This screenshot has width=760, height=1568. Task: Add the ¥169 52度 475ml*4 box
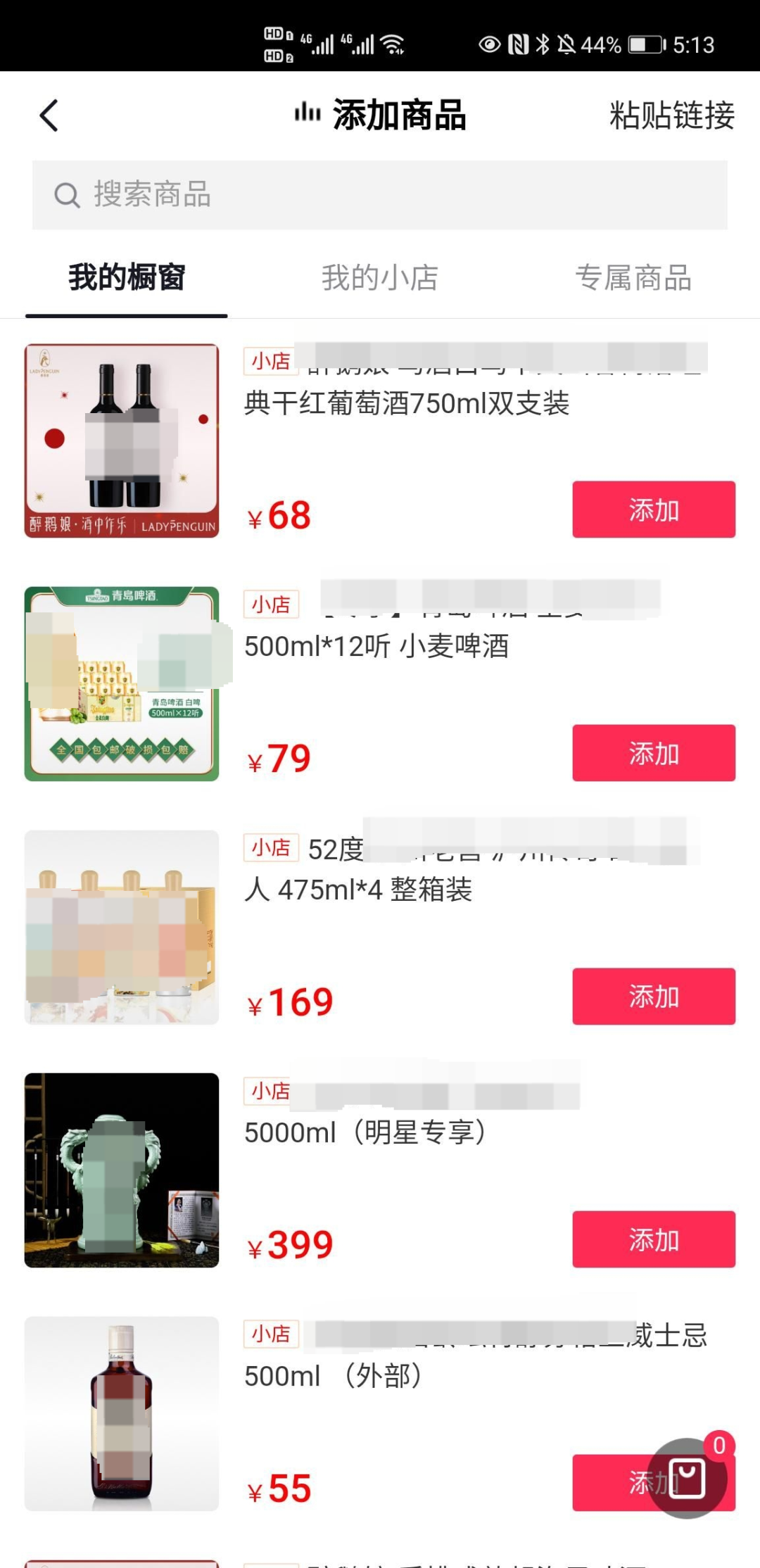point(653,997)
